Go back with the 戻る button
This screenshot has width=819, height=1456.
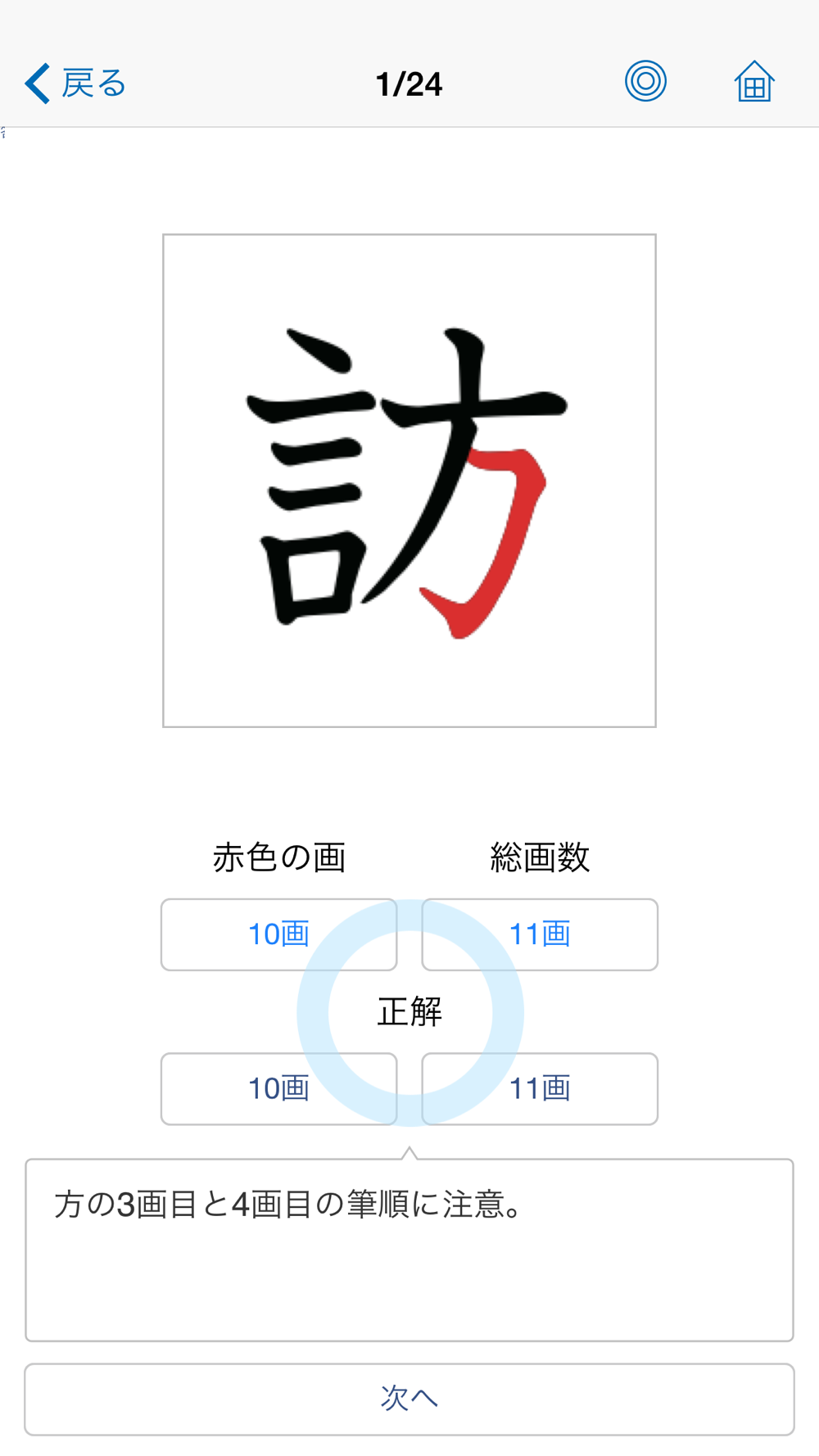[x=75, y=84]
